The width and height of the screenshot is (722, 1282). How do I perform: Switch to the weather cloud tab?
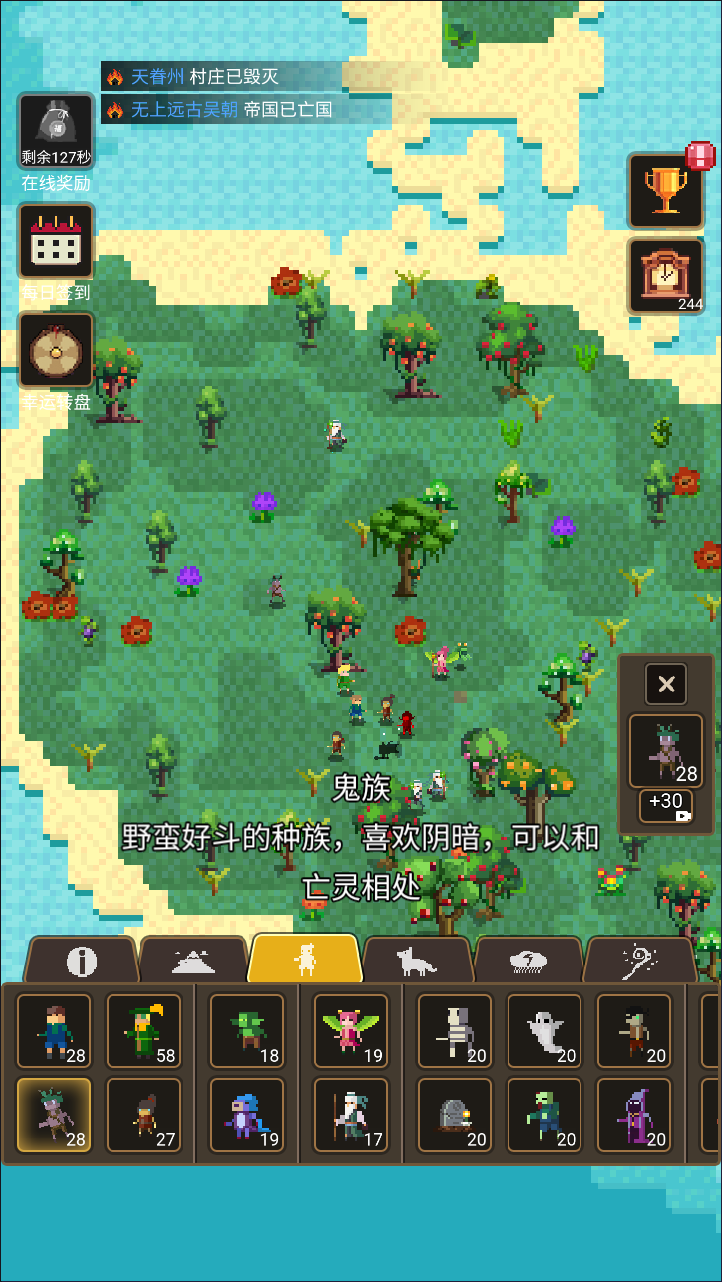click(x=526, y=961)
